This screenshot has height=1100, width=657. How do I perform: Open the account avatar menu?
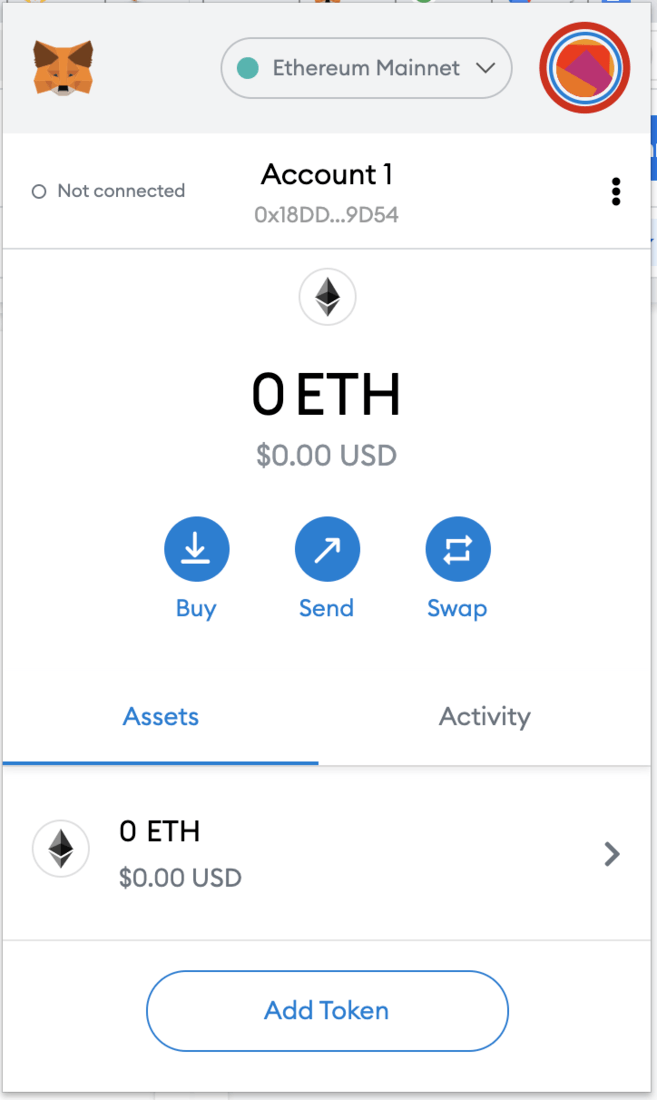[x=583, y=67]
